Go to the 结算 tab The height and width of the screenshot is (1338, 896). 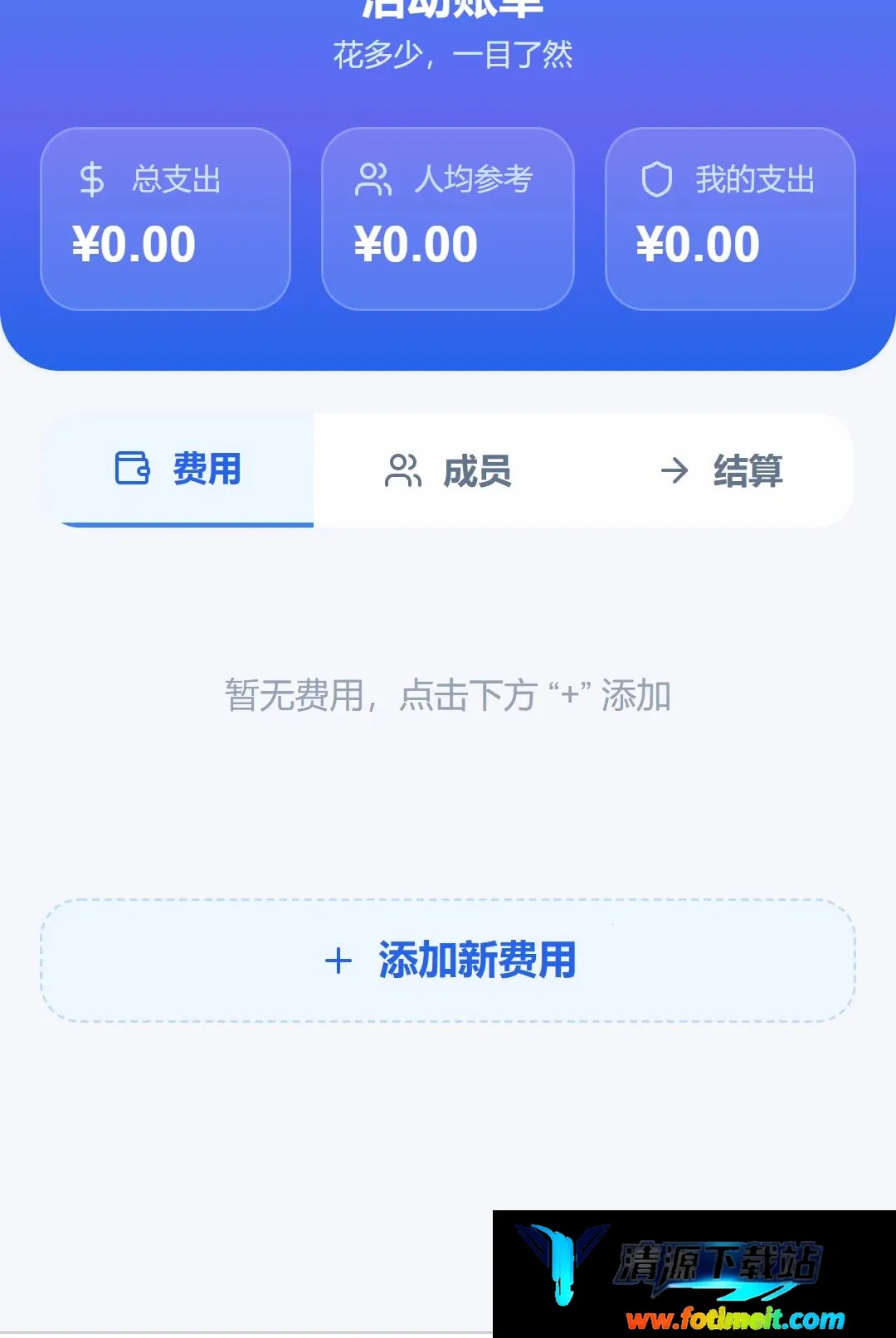(720, 471)
